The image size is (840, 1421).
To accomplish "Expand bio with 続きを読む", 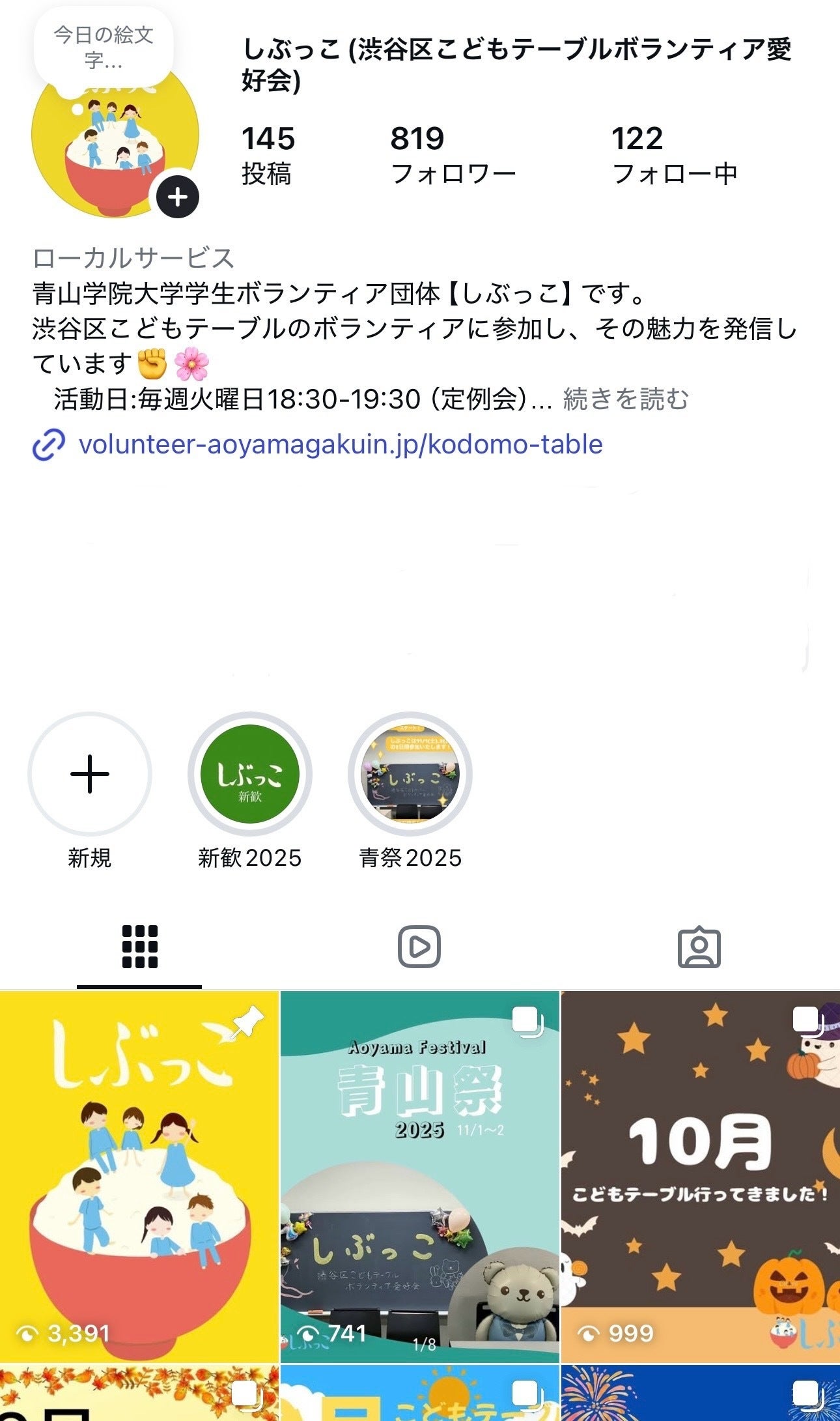I will pos(625,399).
